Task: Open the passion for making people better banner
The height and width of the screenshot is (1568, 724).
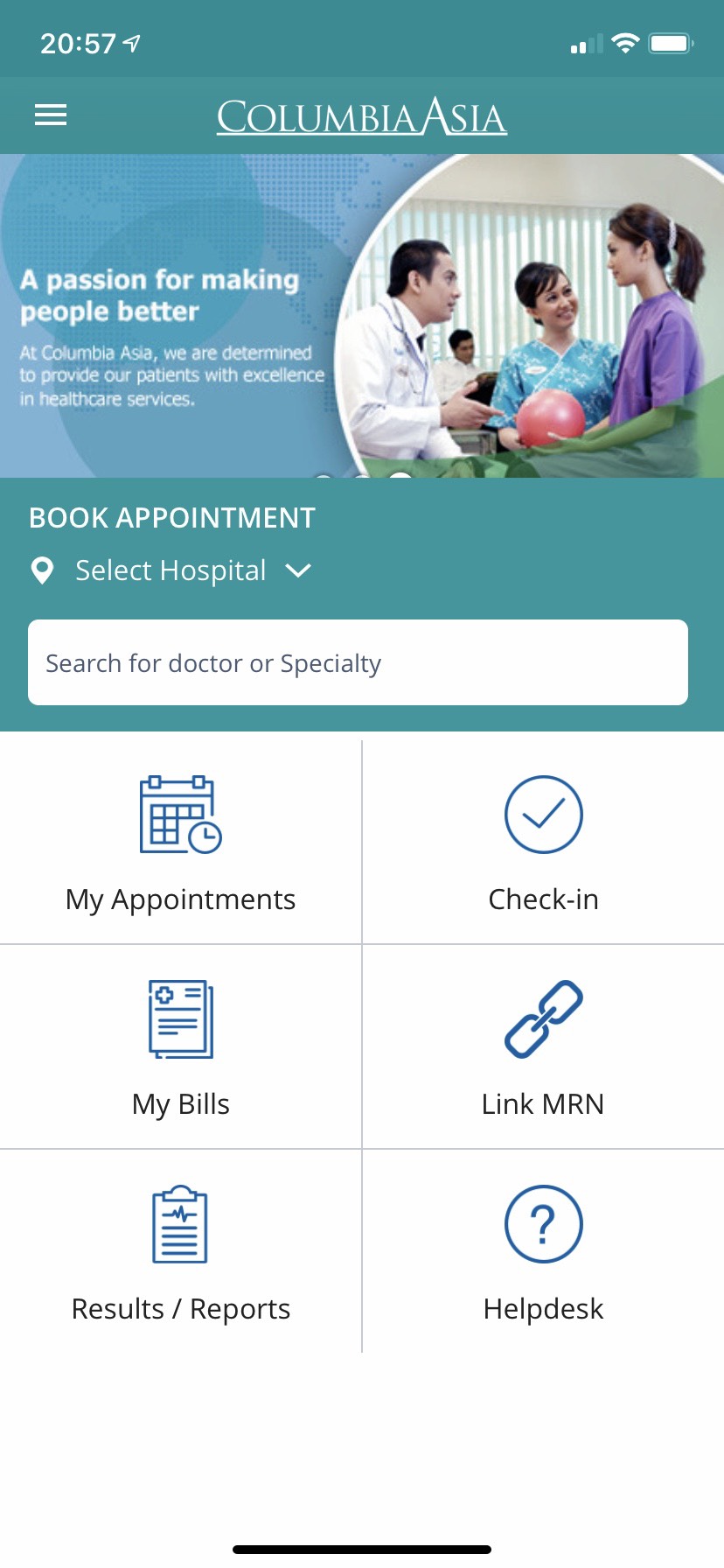Action: click(362, 316)
